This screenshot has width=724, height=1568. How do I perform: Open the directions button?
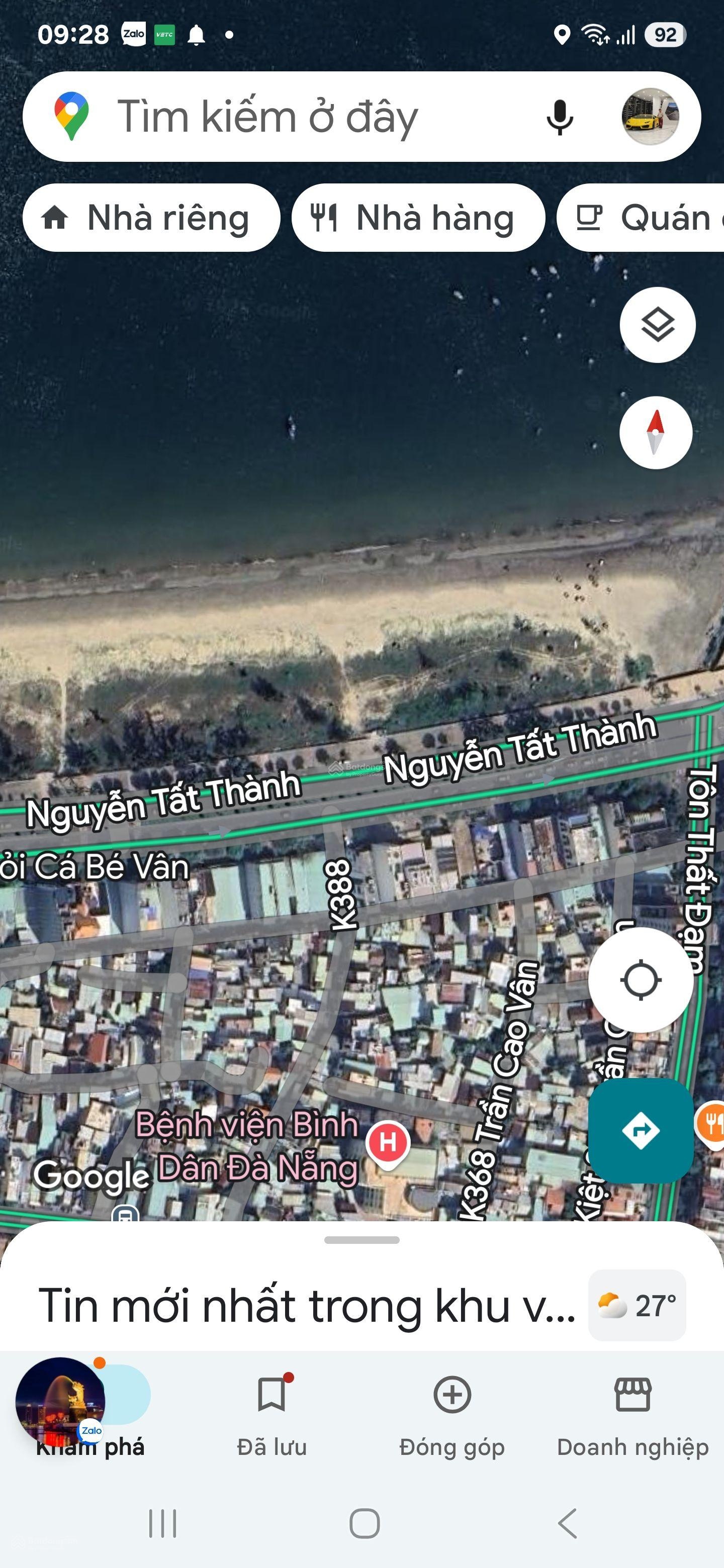coord(641,1131)
